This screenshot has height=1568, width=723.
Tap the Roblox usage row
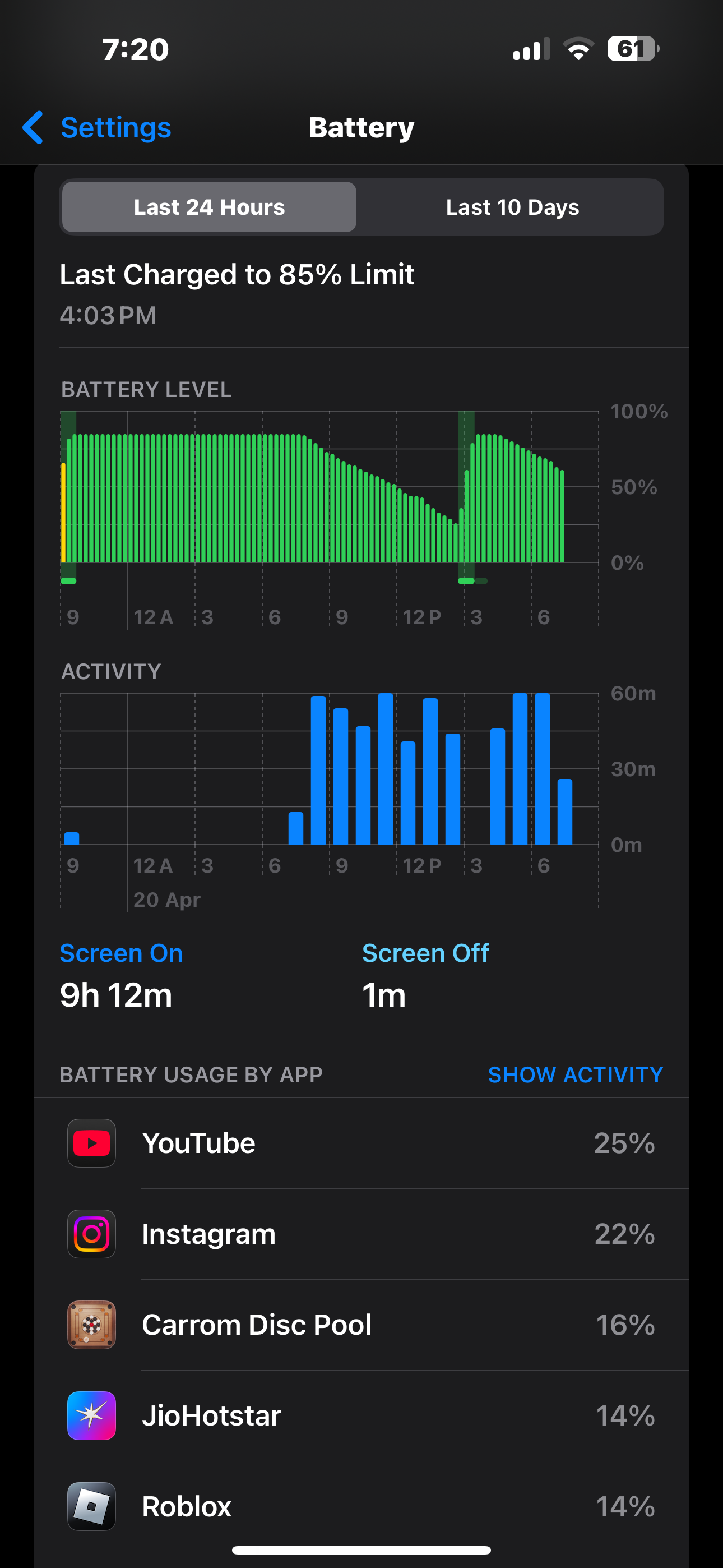pos(361,1506)
